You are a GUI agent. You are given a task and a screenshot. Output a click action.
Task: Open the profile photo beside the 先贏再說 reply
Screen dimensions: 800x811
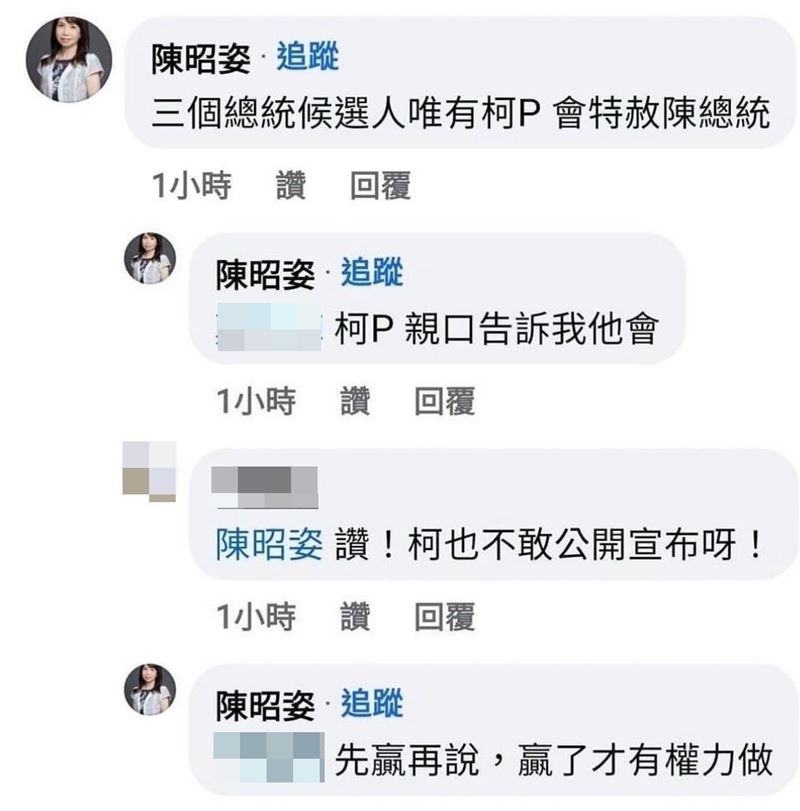click(150, 690)
